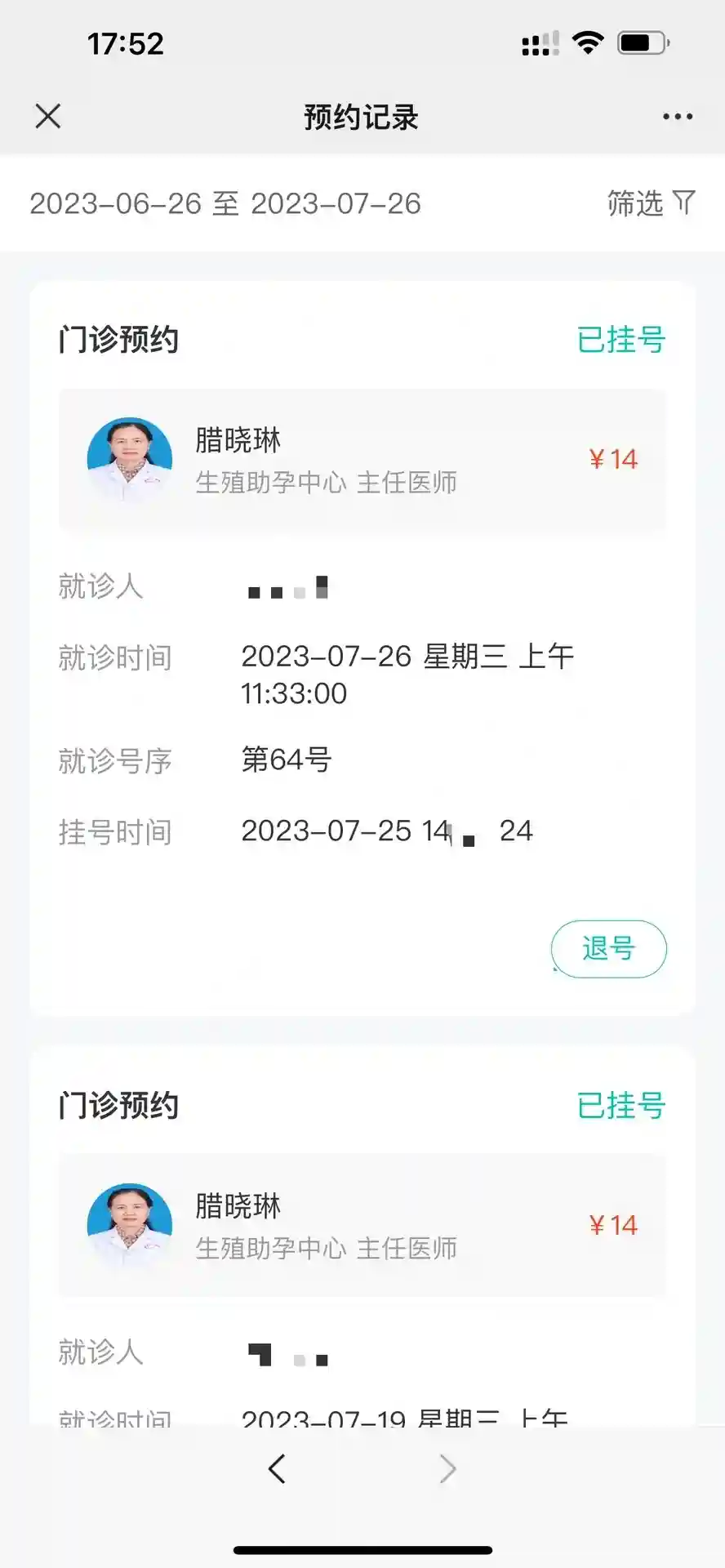Close the 预约记录 page
The image size is (725, 1568).
pyautogui.click(x=48, y=117)
